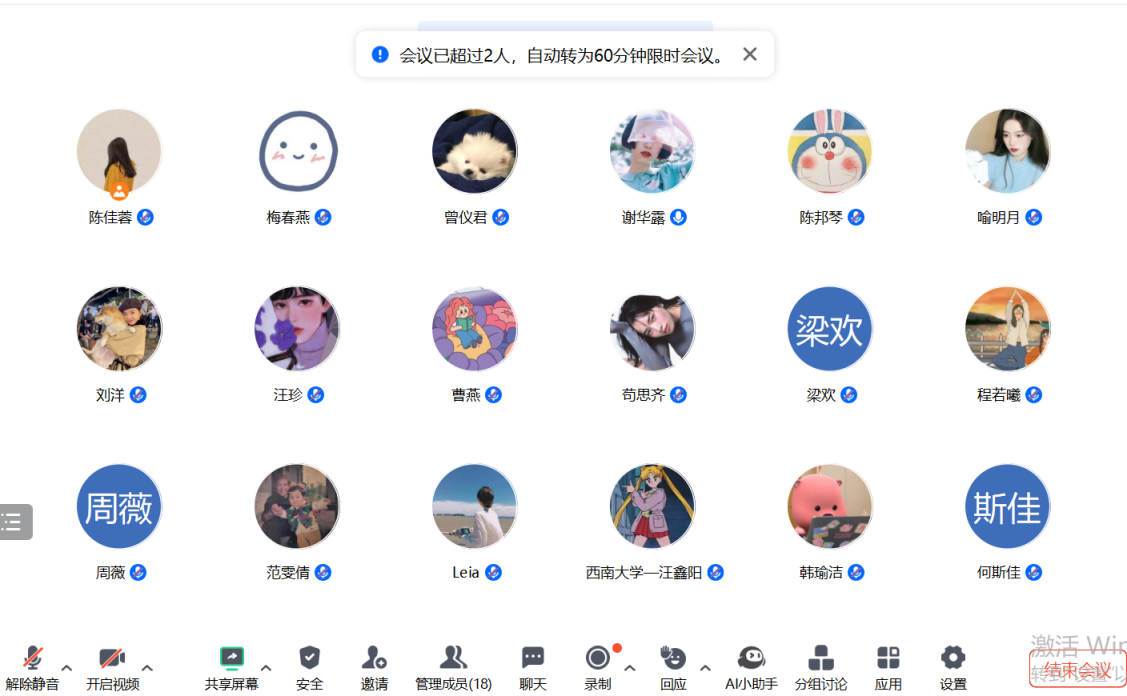Tap the 录制 record button
The height and width of the screenshot is (696, 1127).
[598, 667]
